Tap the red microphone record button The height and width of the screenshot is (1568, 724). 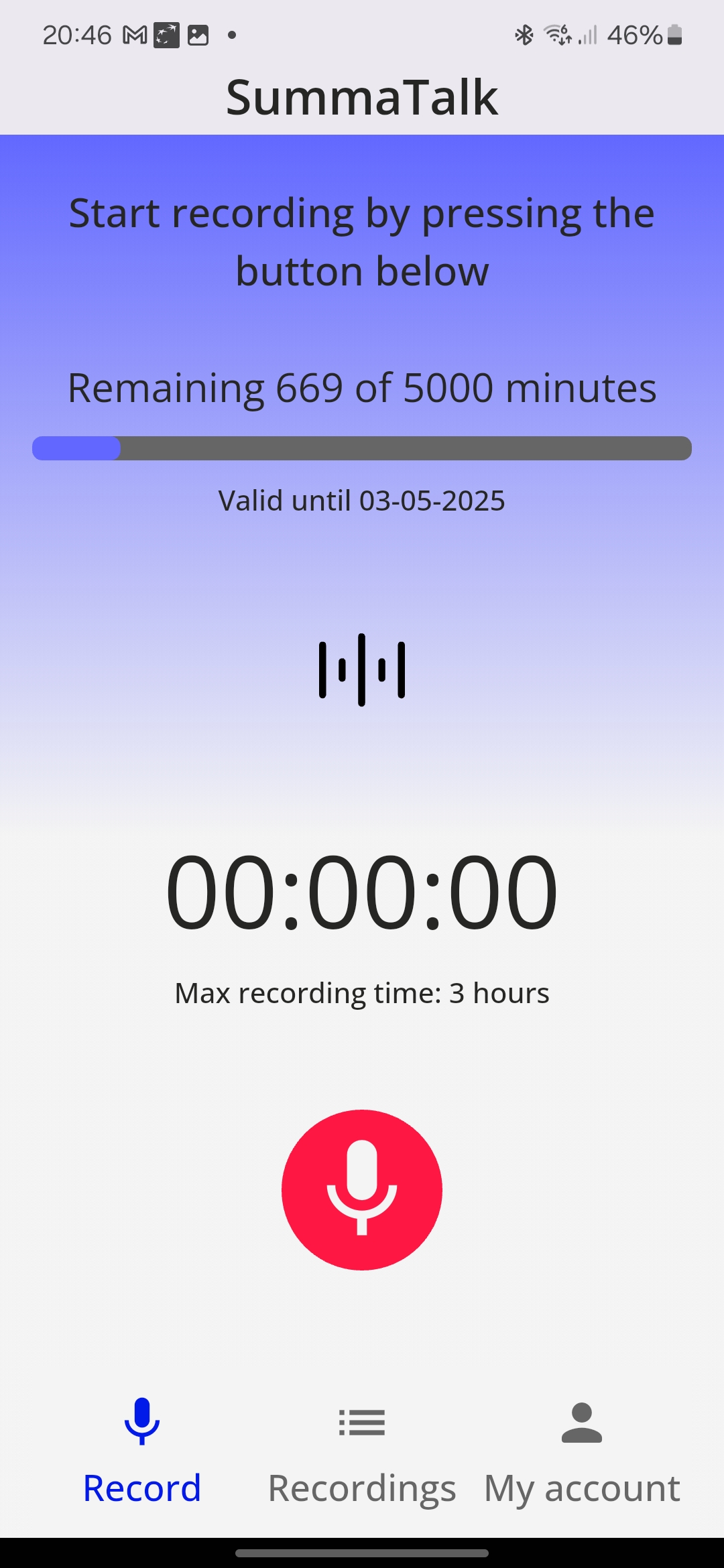361,1189
